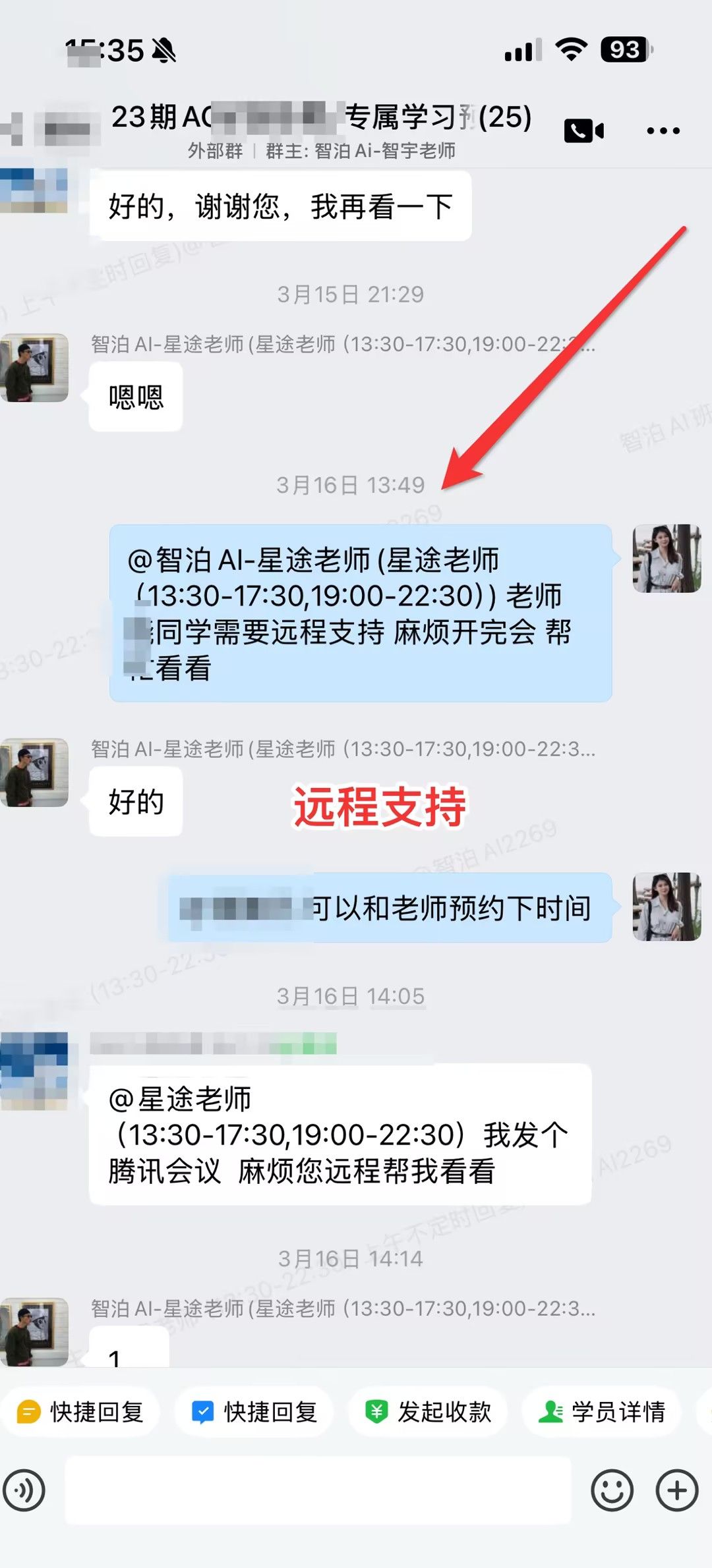Open 星途老师's avatar beside the 嗯嗯 message
Image resolution: width=712 pixels, height=1568 pixels.
coord(34,368)
